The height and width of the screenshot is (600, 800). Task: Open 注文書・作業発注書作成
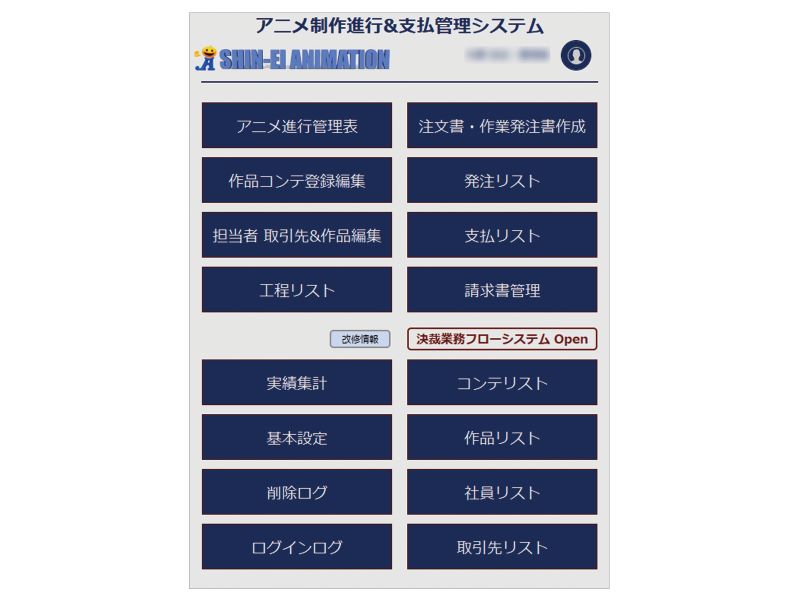click(502, 126)
